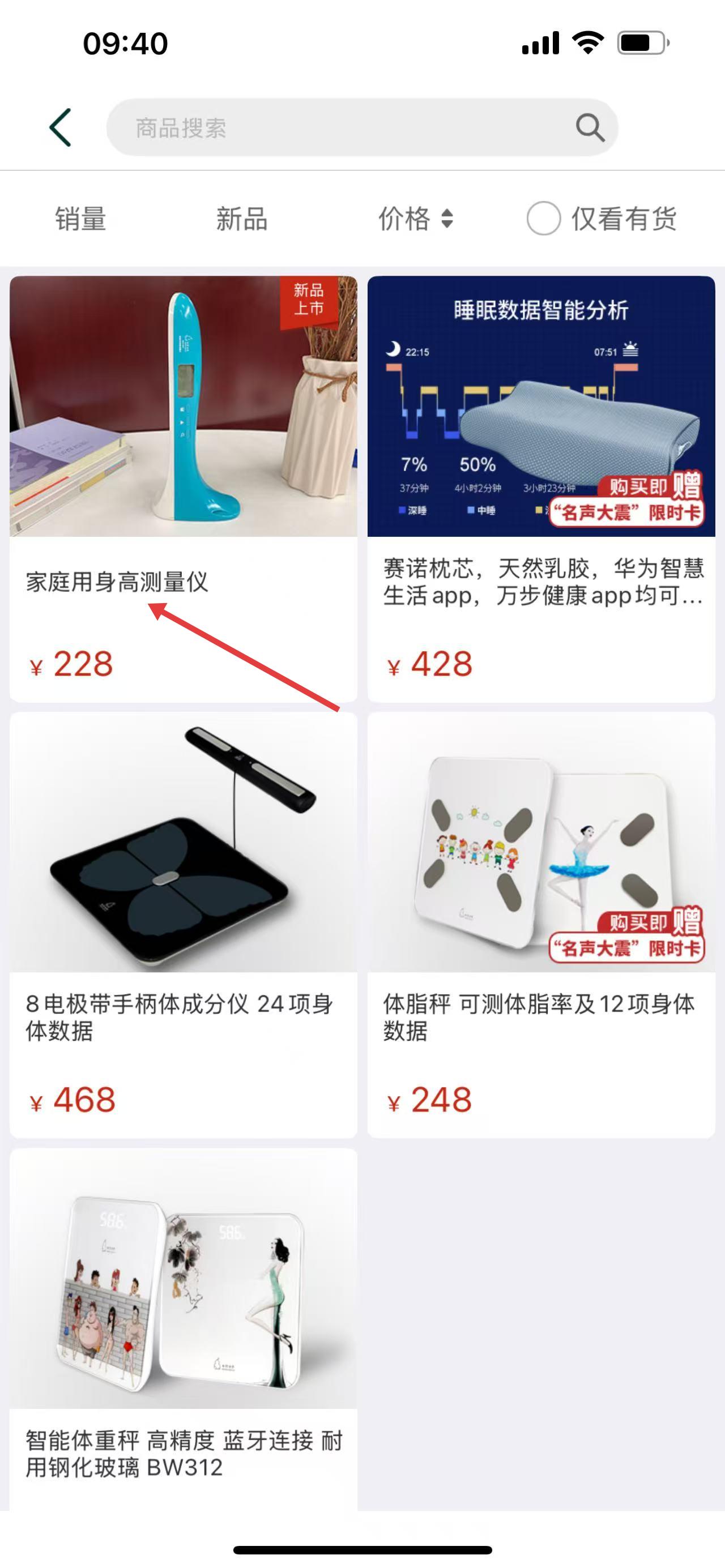
Task: Go back using the top-left arrow
Action: pos(60,128)
